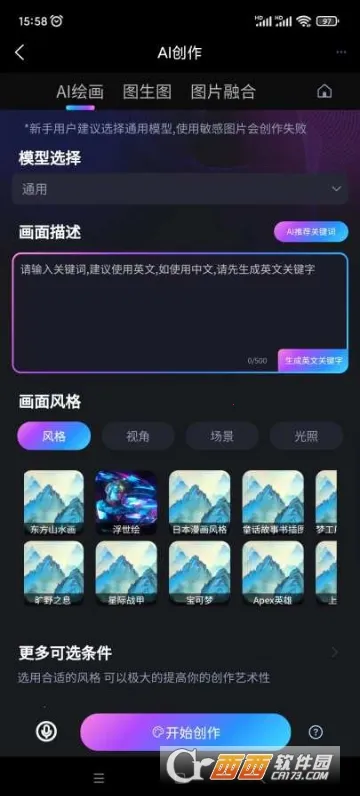Start creating with 开始创作 button
Image resolution: width=360 pixels, height=796 pixels.
click(185, 732)
